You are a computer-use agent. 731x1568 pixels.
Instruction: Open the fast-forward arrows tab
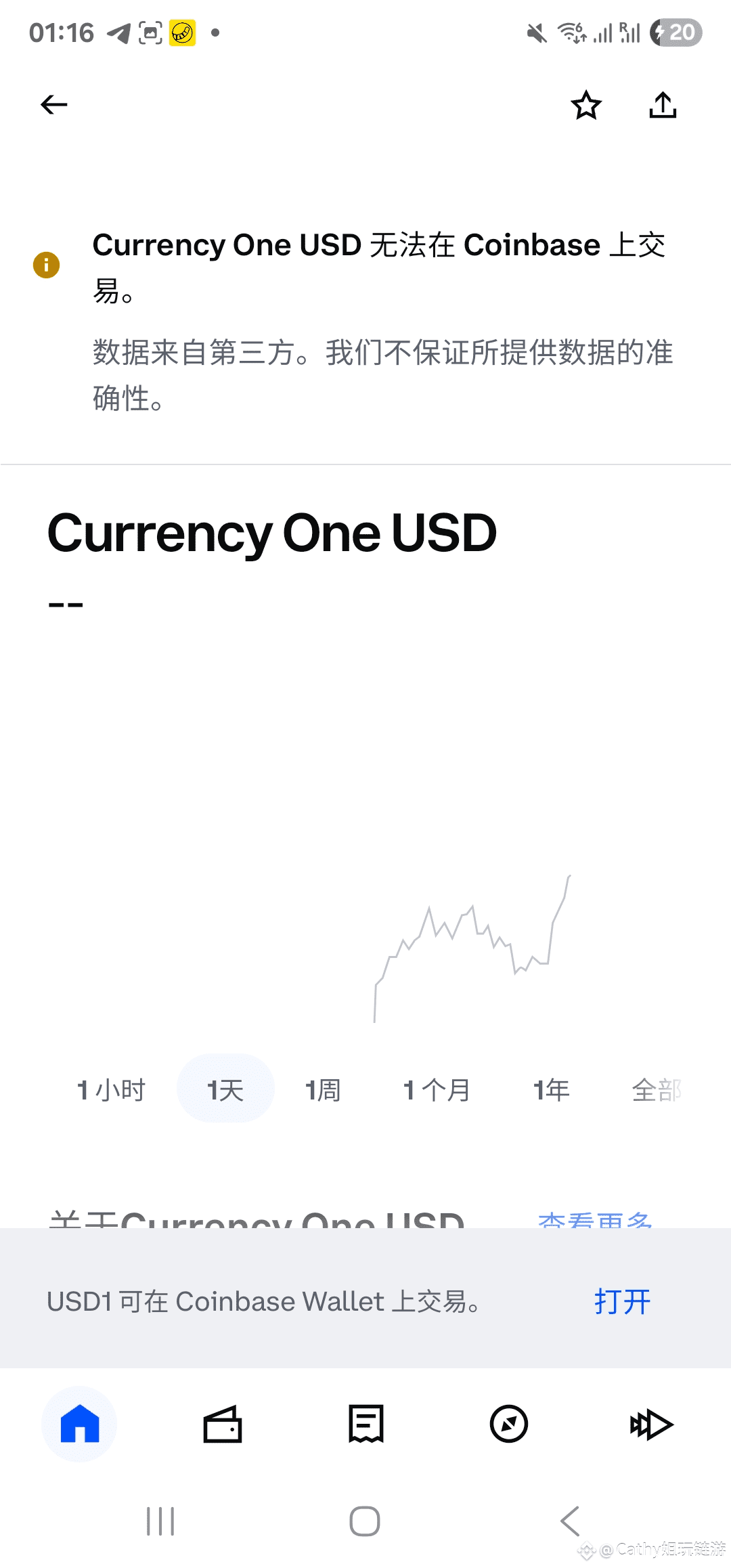(x=651, y=1424)
